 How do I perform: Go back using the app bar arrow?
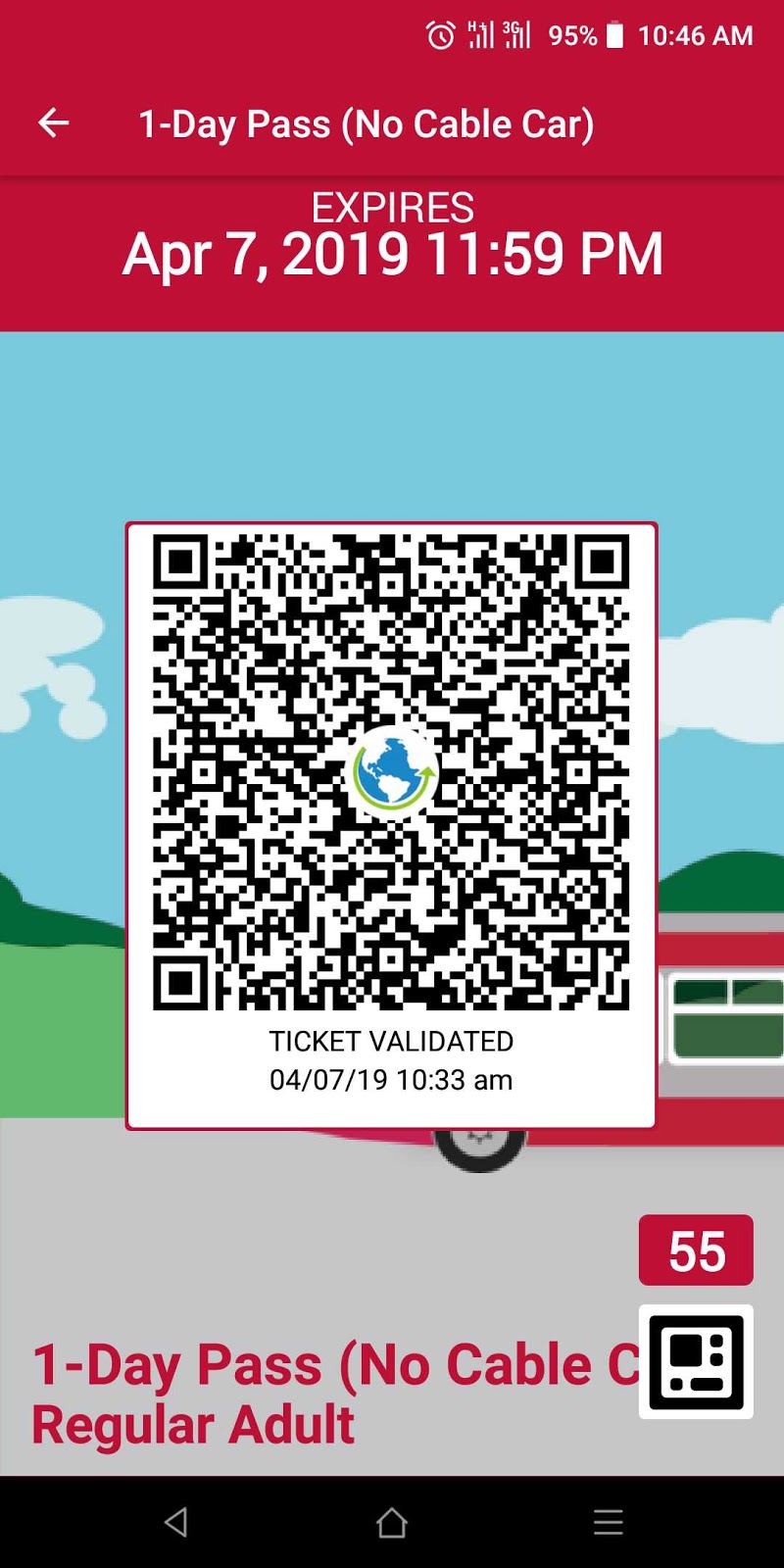click(54, 123)
